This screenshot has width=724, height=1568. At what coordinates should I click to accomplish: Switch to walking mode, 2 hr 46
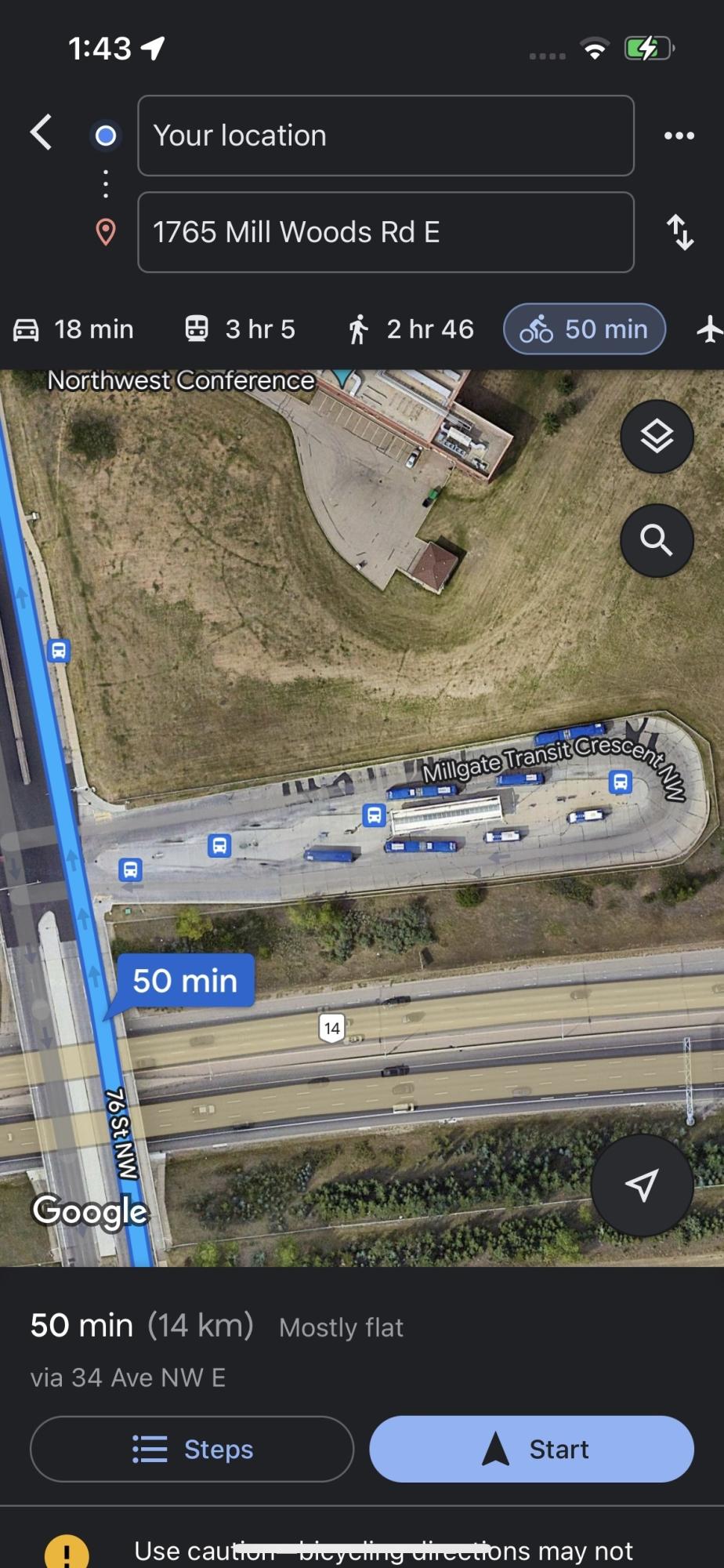[411, 329]
